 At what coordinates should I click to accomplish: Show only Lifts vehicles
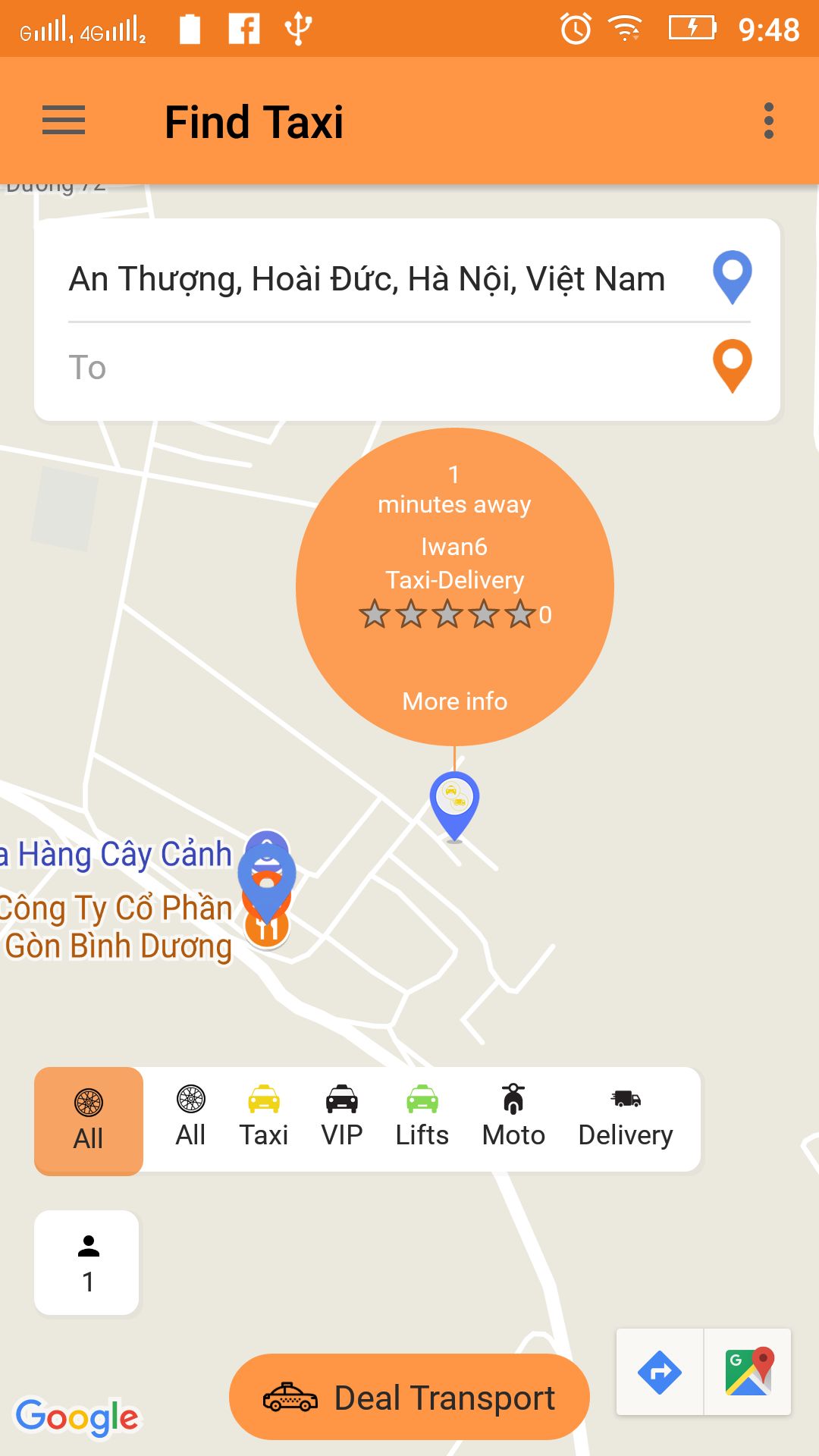click(x=422, y=1118)
